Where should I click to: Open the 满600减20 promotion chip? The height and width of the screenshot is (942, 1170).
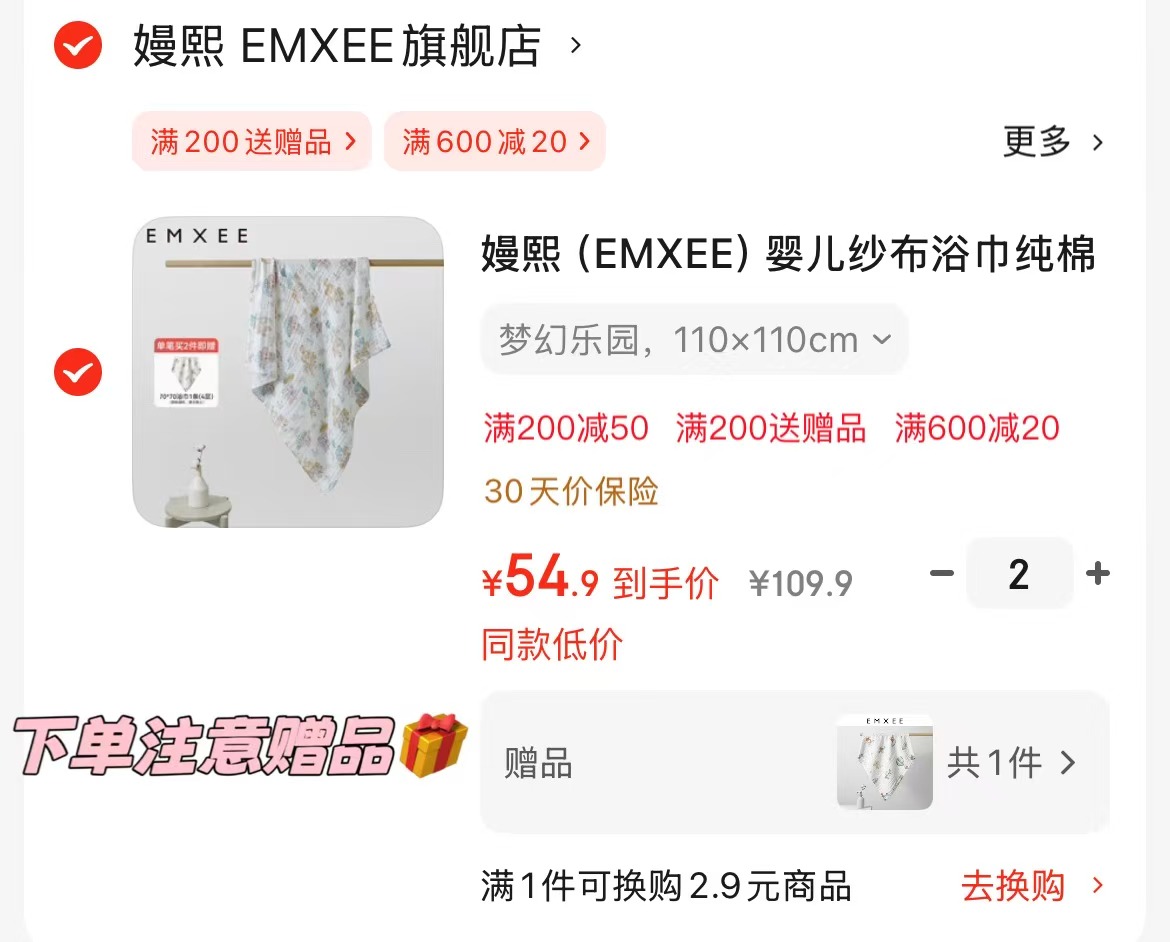click(x=495, y=142)
